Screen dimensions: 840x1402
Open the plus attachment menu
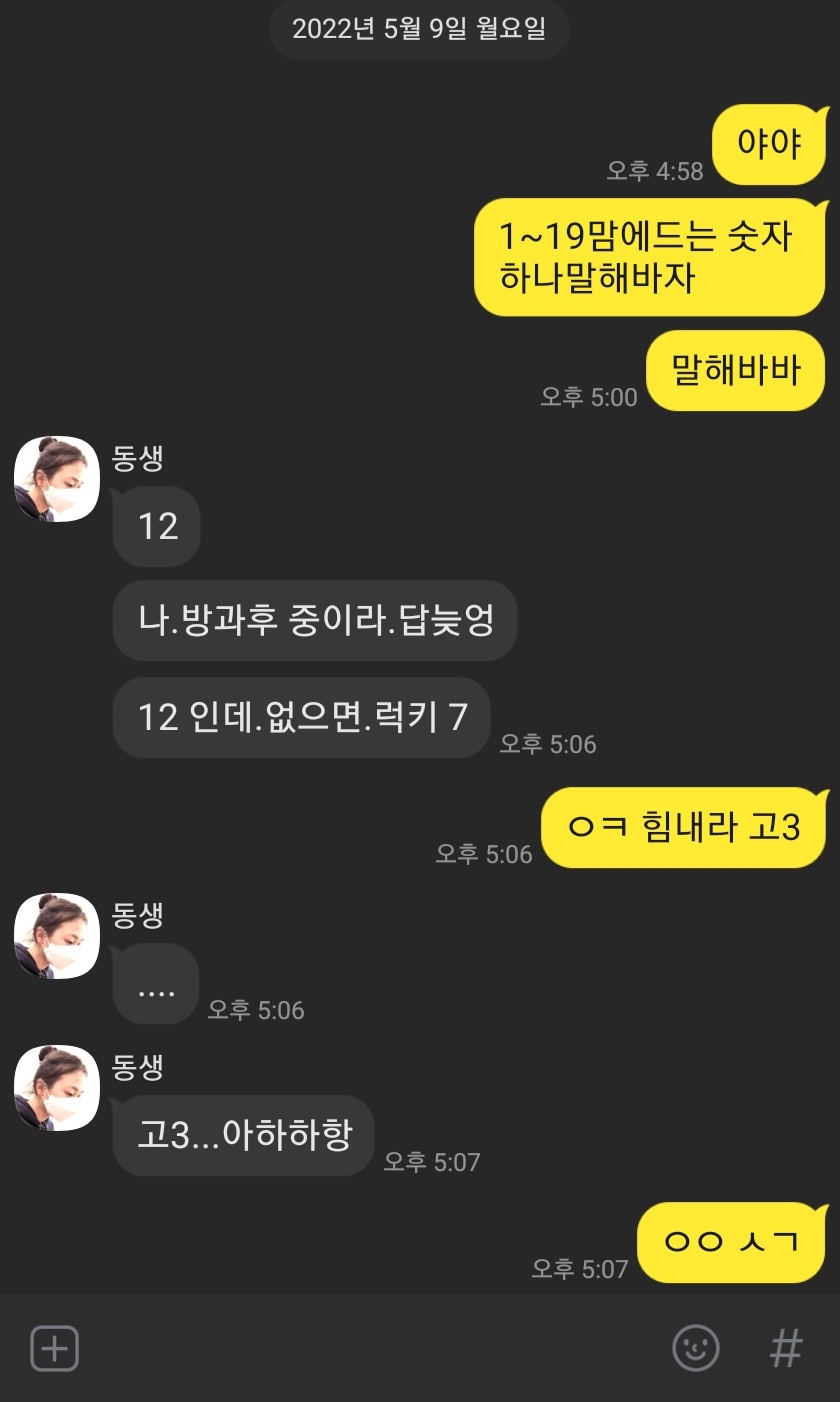[55, 1348]
